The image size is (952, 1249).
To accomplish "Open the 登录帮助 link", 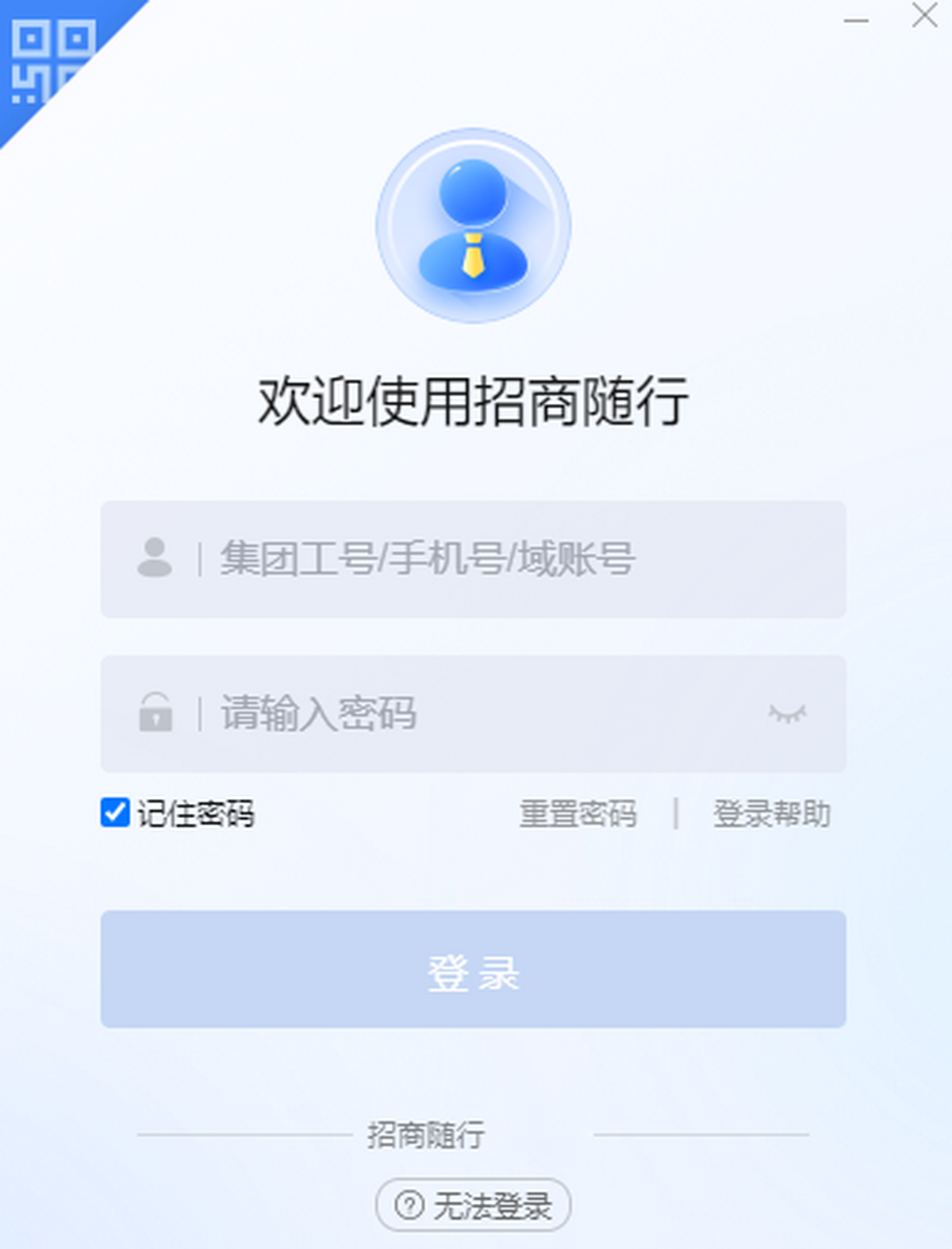I will 771,814.
